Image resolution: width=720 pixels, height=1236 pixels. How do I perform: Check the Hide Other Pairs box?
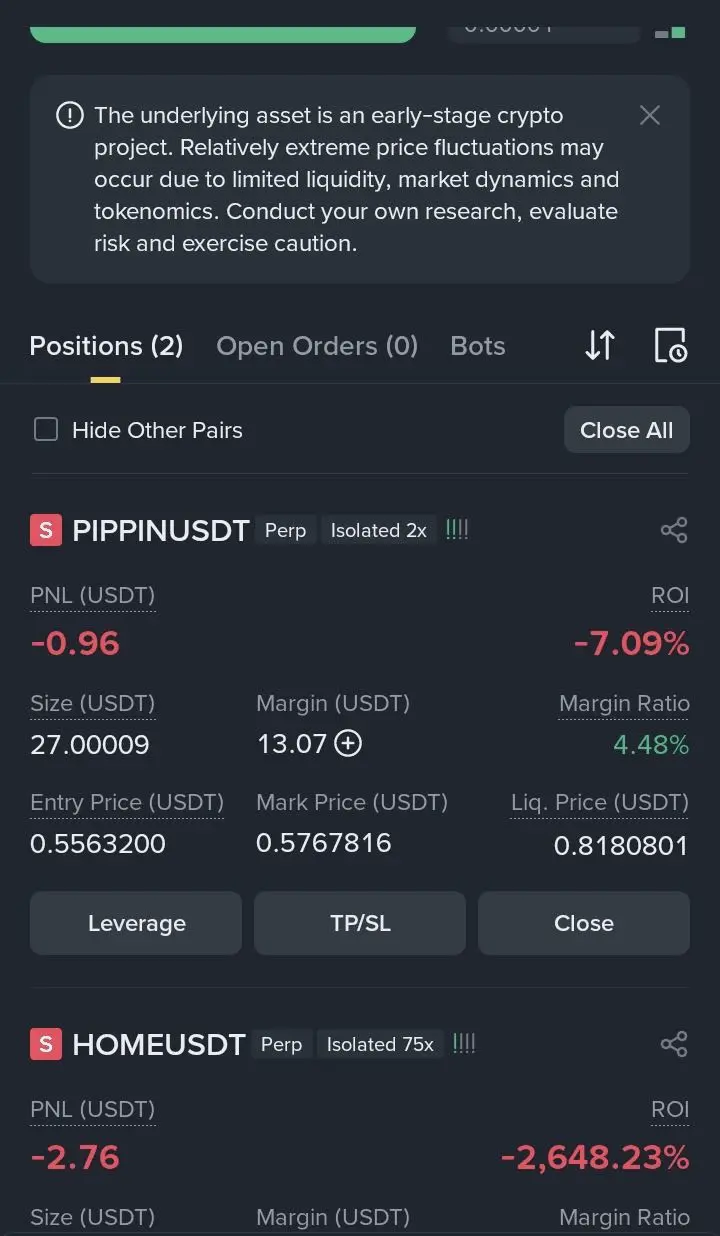pyautogui.click(x=46, y=430)
